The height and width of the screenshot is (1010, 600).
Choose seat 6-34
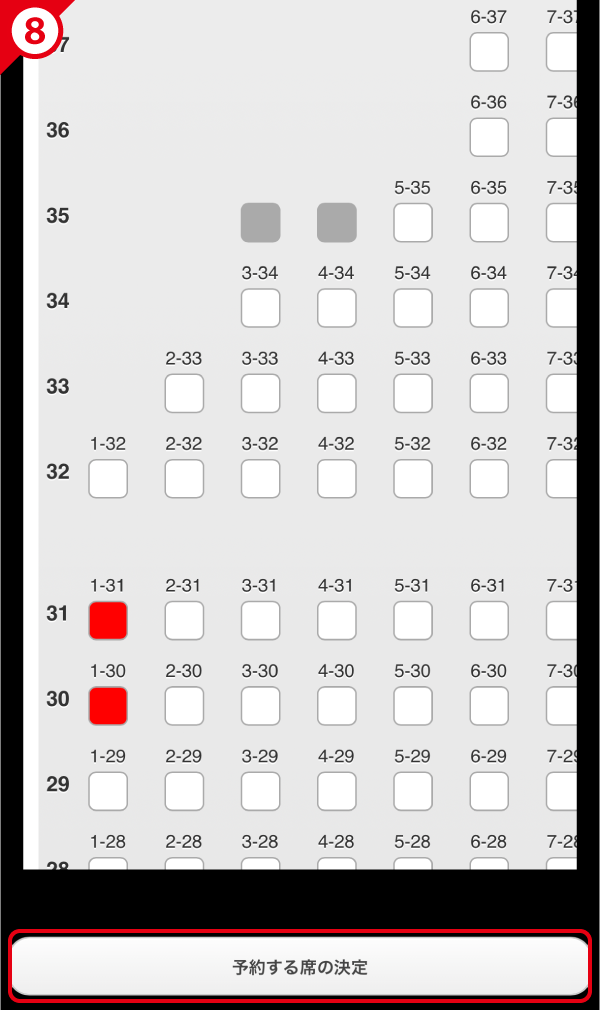coord(489,308)
